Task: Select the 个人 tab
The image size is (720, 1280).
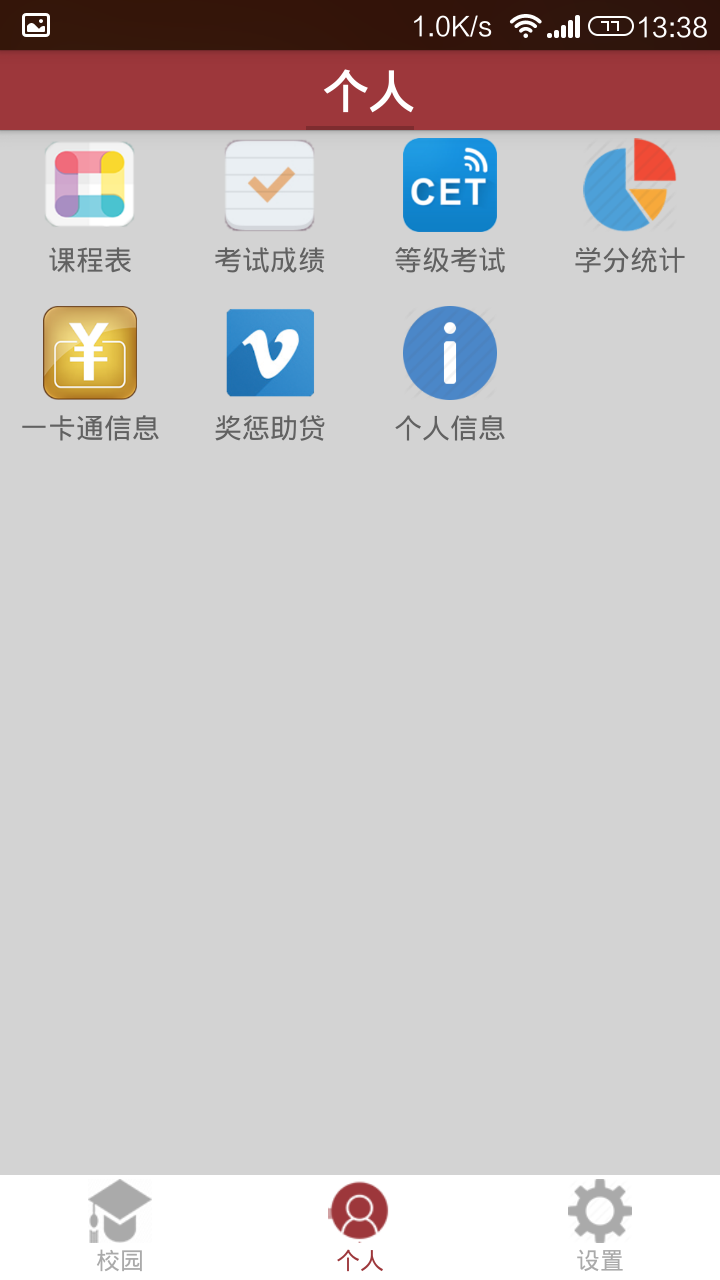Action: click(360, 1225)
